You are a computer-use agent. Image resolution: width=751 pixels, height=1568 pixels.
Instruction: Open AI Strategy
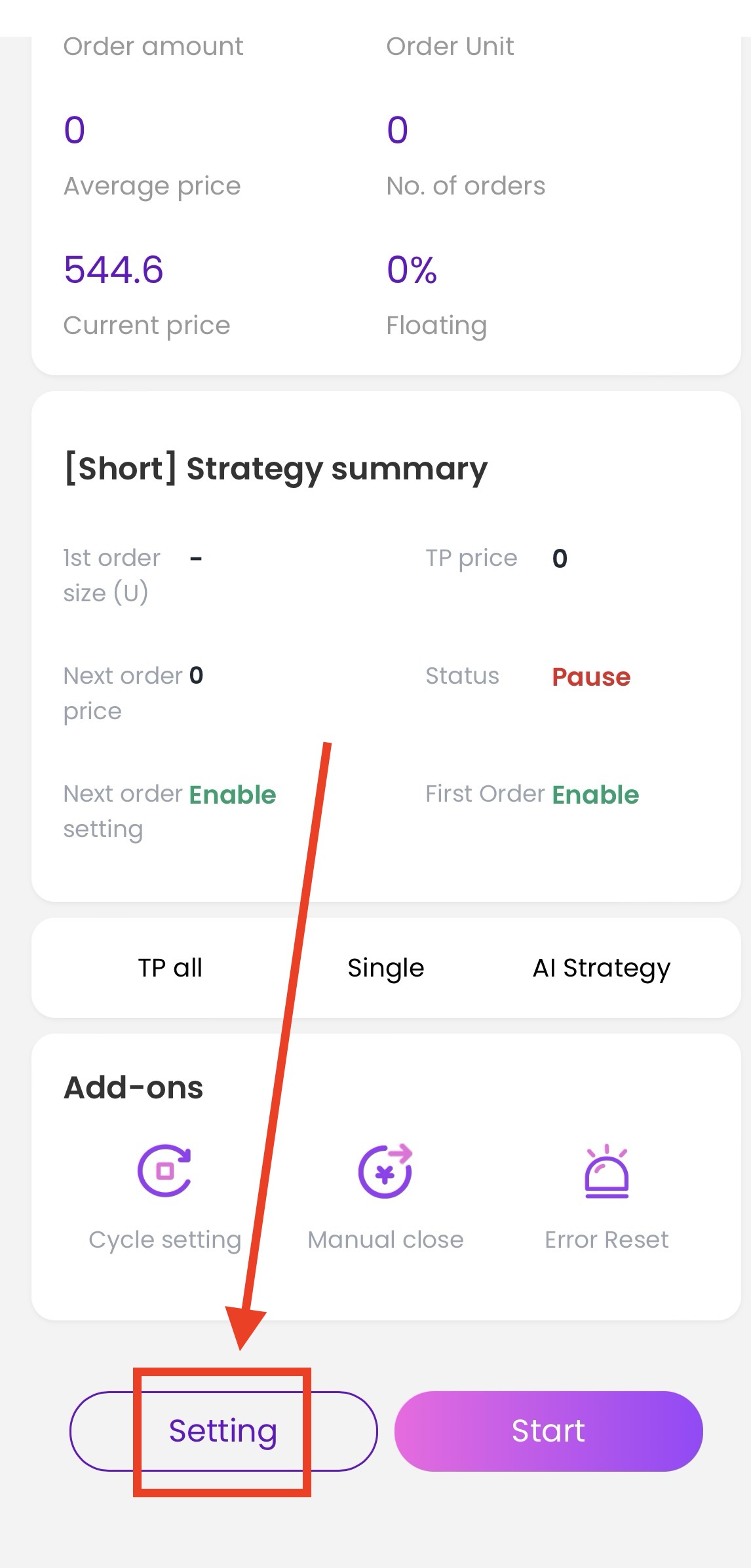click(x=601, y=967)
